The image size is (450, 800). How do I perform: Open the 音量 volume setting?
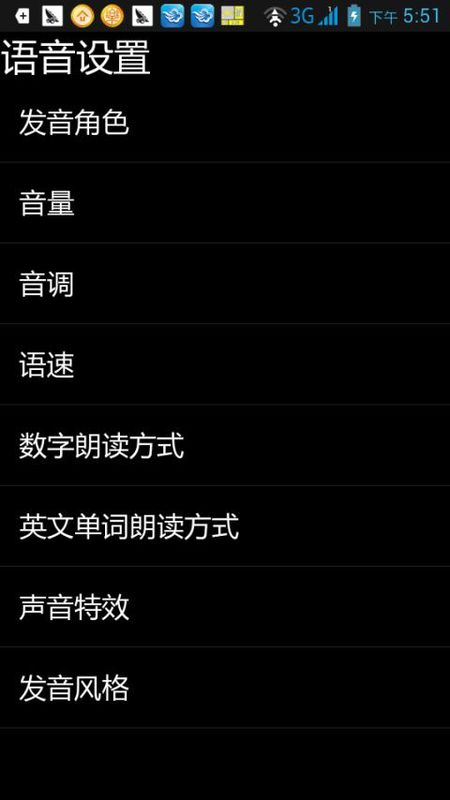(225, 203)
